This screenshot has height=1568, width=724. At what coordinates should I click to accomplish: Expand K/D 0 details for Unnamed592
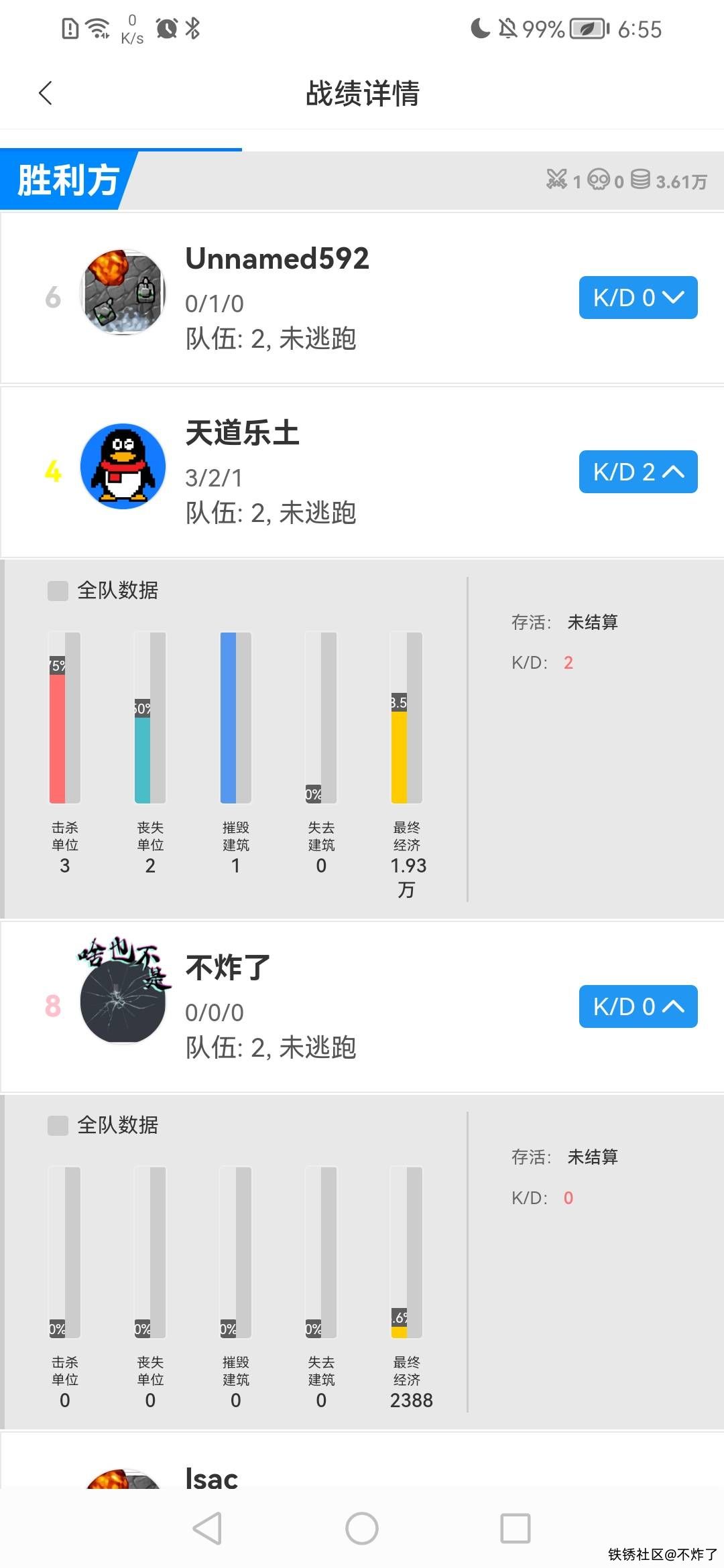tap(638, 298)
